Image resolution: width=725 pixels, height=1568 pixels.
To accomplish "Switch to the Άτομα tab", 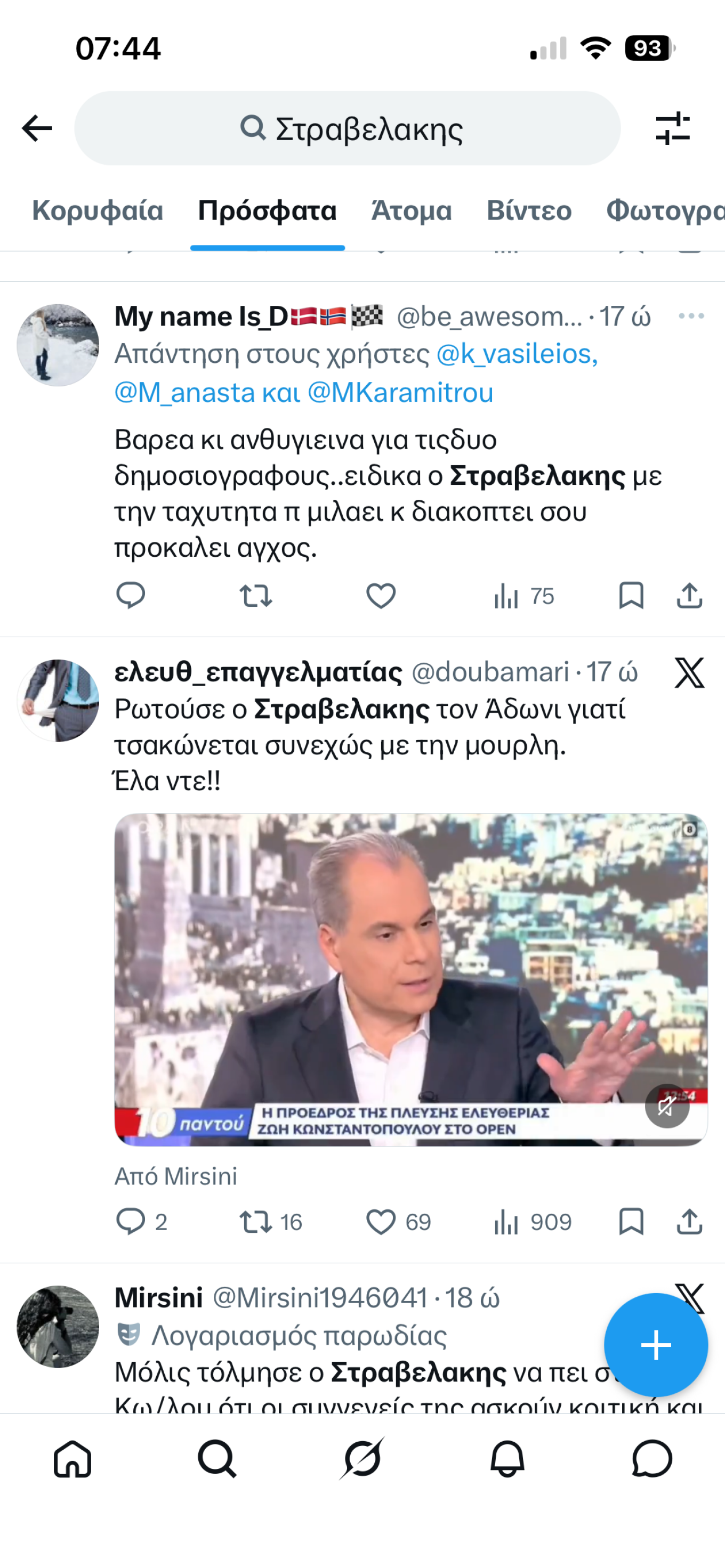I will [411, 211].
